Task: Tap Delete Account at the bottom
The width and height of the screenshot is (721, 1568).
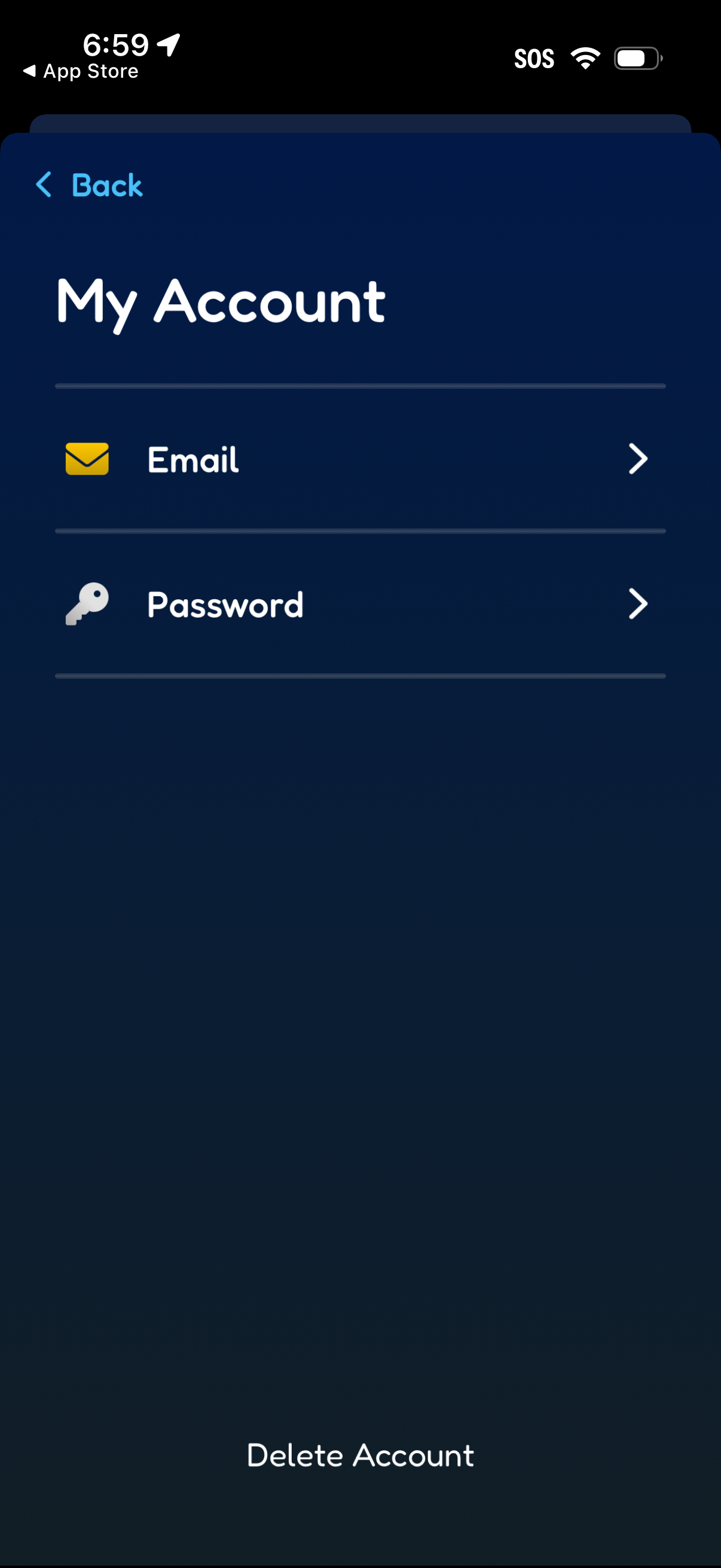Action: point(360,1456)
